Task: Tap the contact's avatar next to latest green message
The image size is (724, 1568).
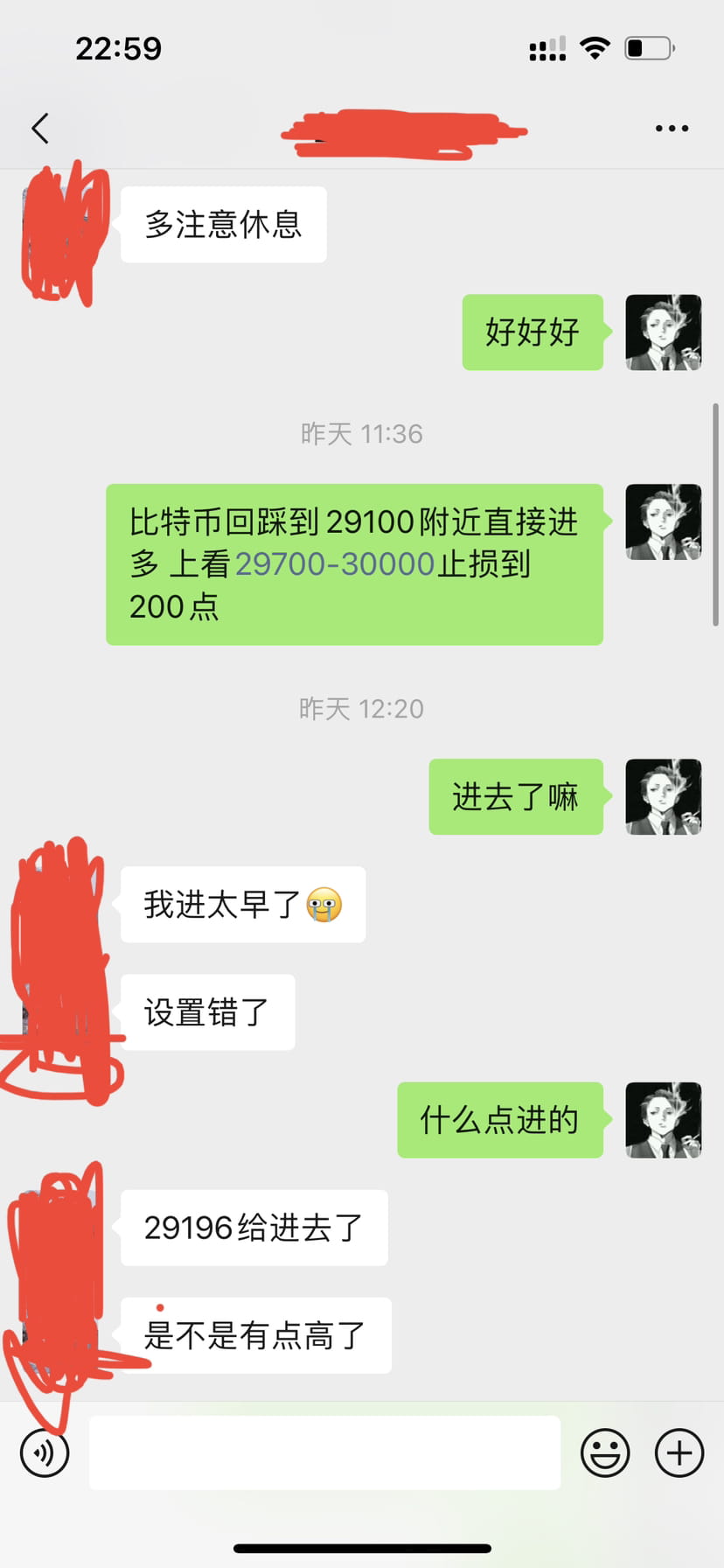Action: [663, 1121]
